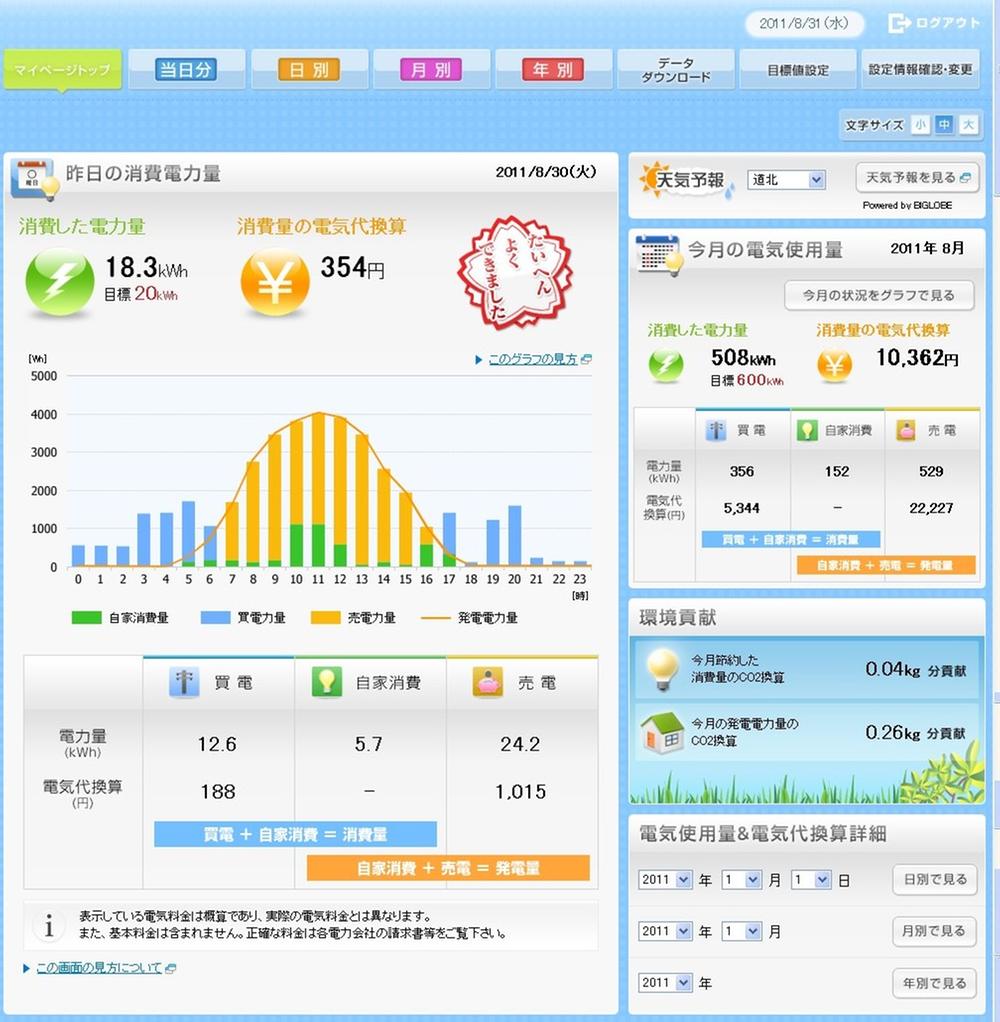Open the データダウンロード menu tab
Screen dimensions: 1000x1022
coord(676,68)
